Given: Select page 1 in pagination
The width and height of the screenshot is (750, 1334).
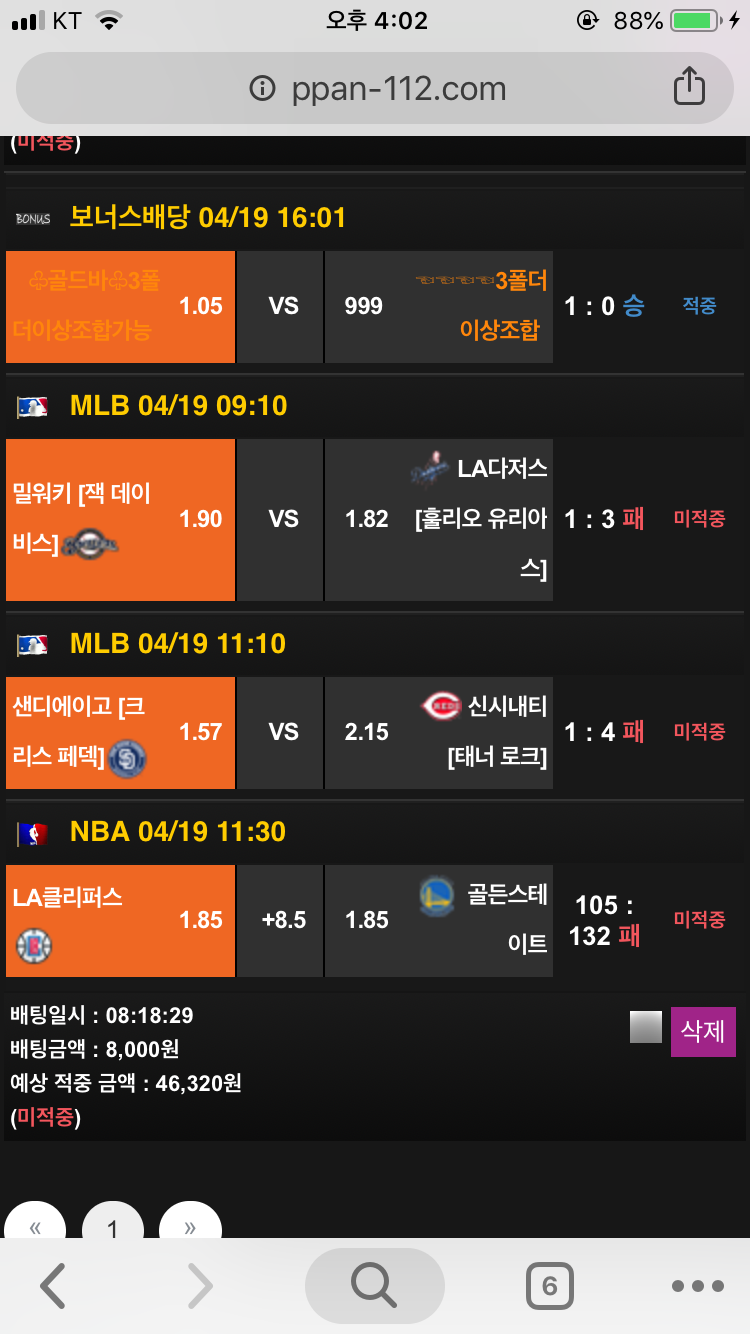Looking at the screenshot, I should pyautogui.click(x=112, y=1226).
